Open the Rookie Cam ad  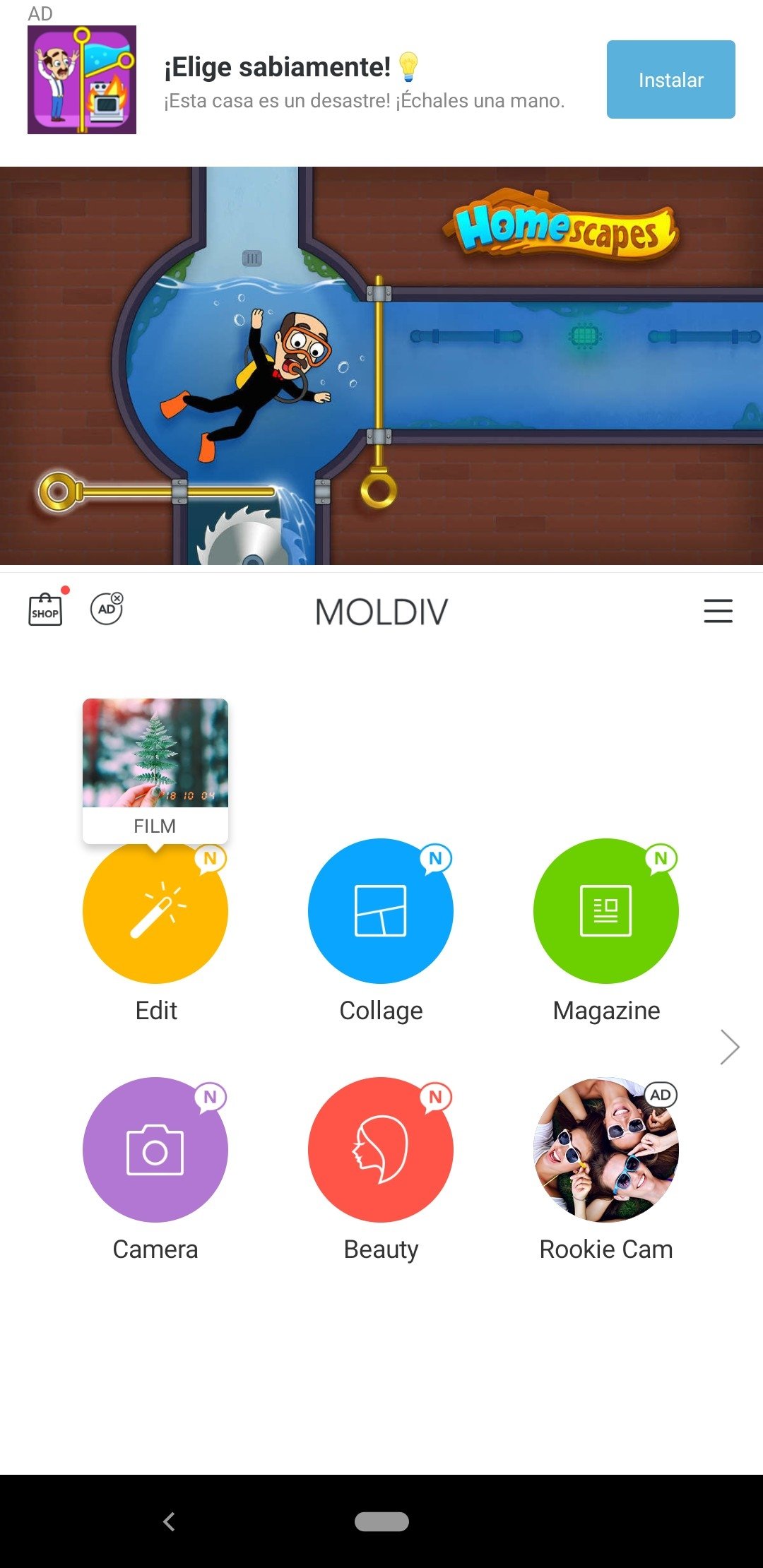[x=605, y=1150]
